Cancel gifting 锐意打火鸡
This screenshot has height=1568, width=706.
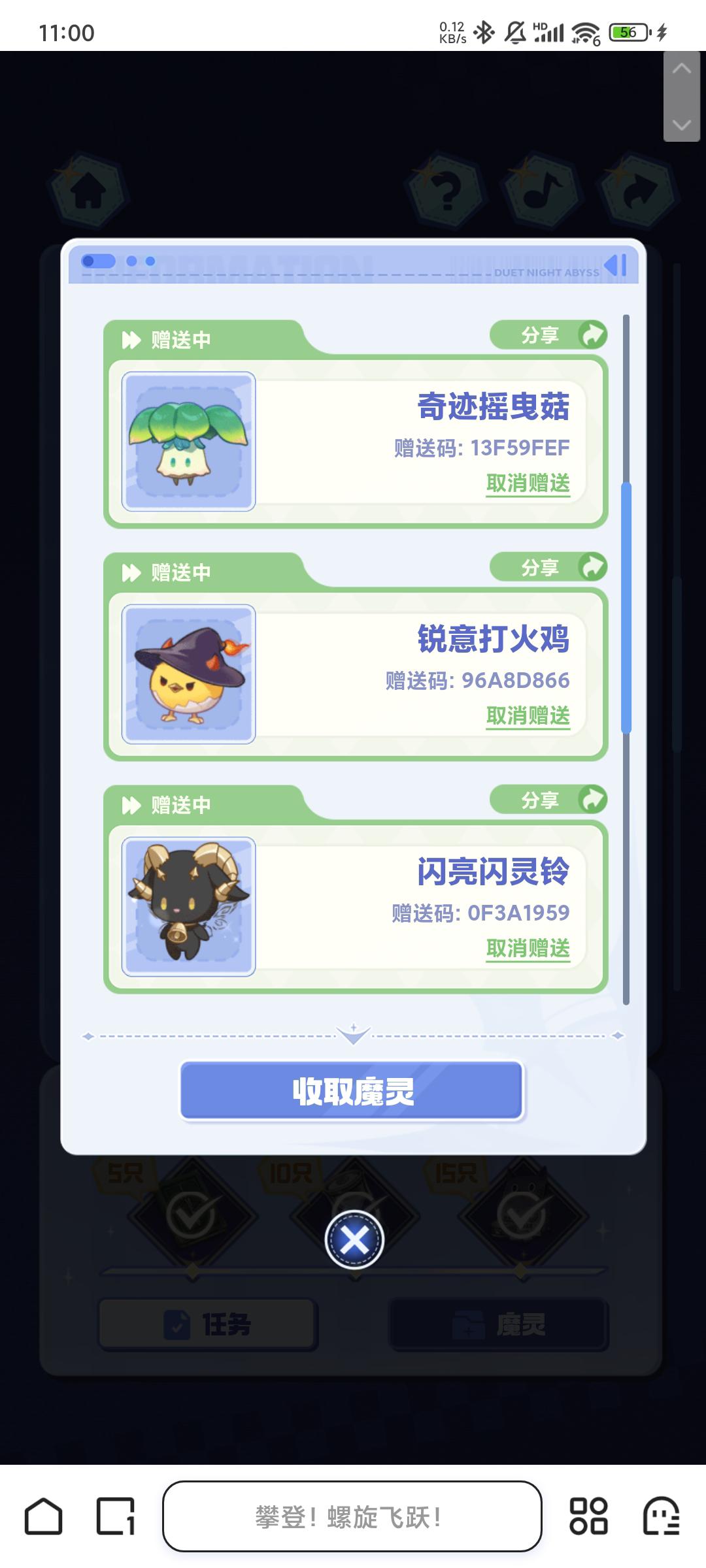(528, 716)
